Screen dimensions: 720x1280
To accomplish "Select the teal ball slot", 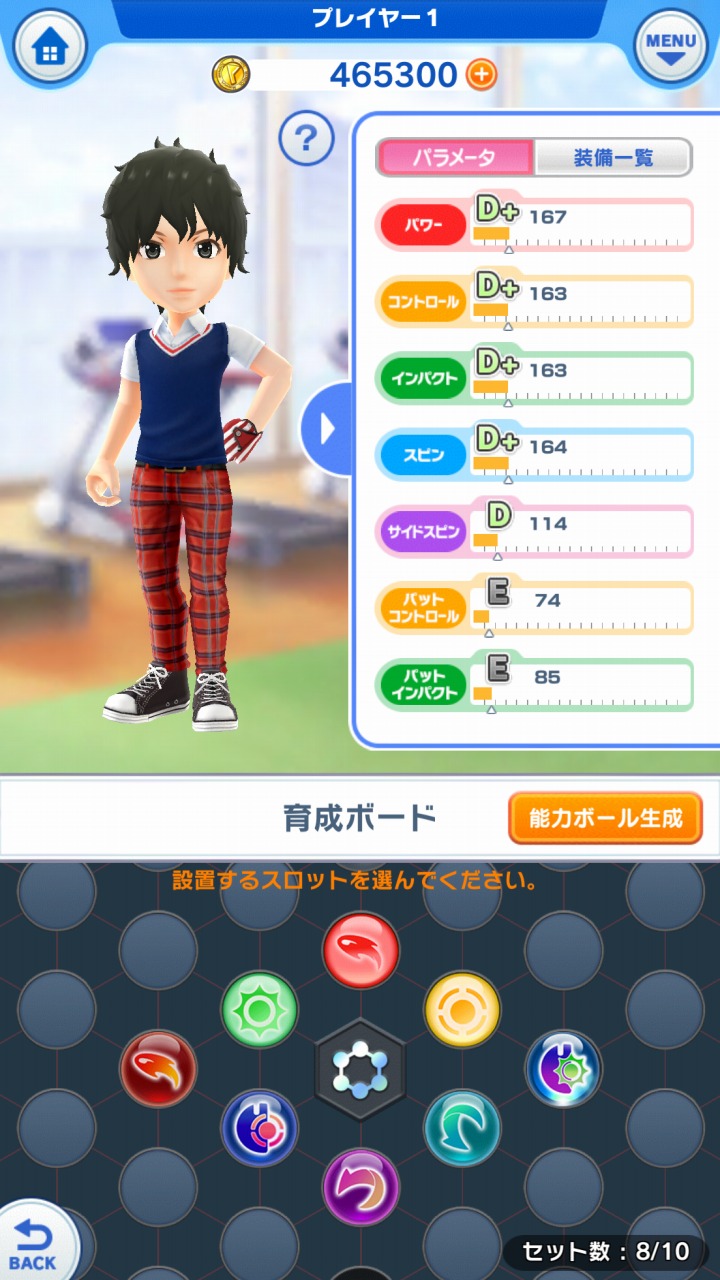I will pos(462,1127).
